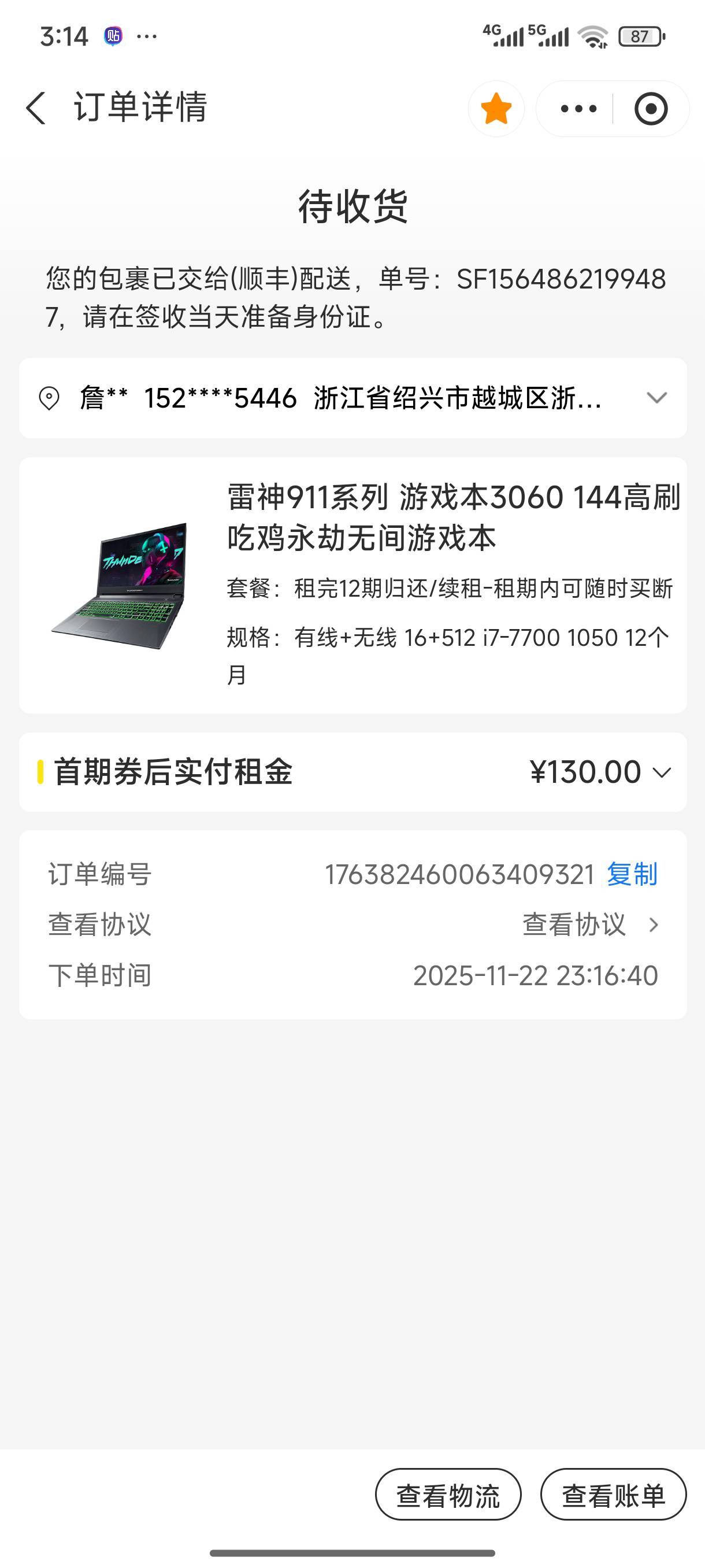This screenshot has width=705, height=1568.
Task: Open 查看协议 to view the agreement
Action: tap(590, 924)
